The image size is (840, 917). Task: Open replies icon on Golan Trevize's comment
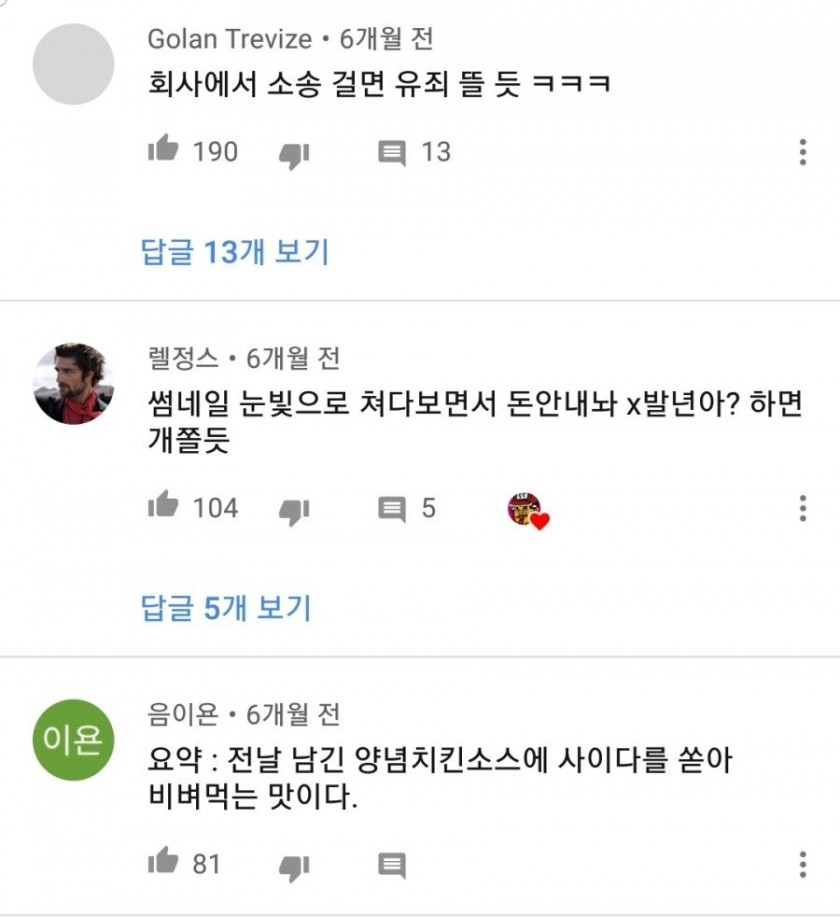[x=392, y=153]
